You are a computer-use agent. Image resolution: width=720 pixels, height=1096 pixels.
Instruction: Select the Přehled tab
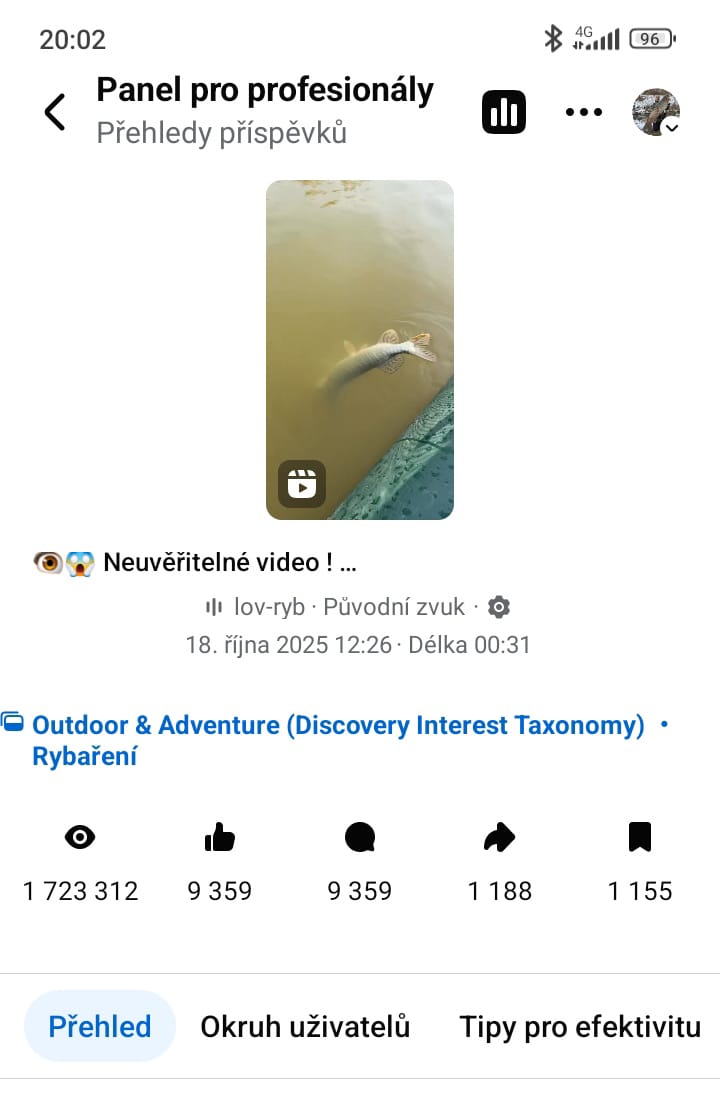tap(100, 1026)
